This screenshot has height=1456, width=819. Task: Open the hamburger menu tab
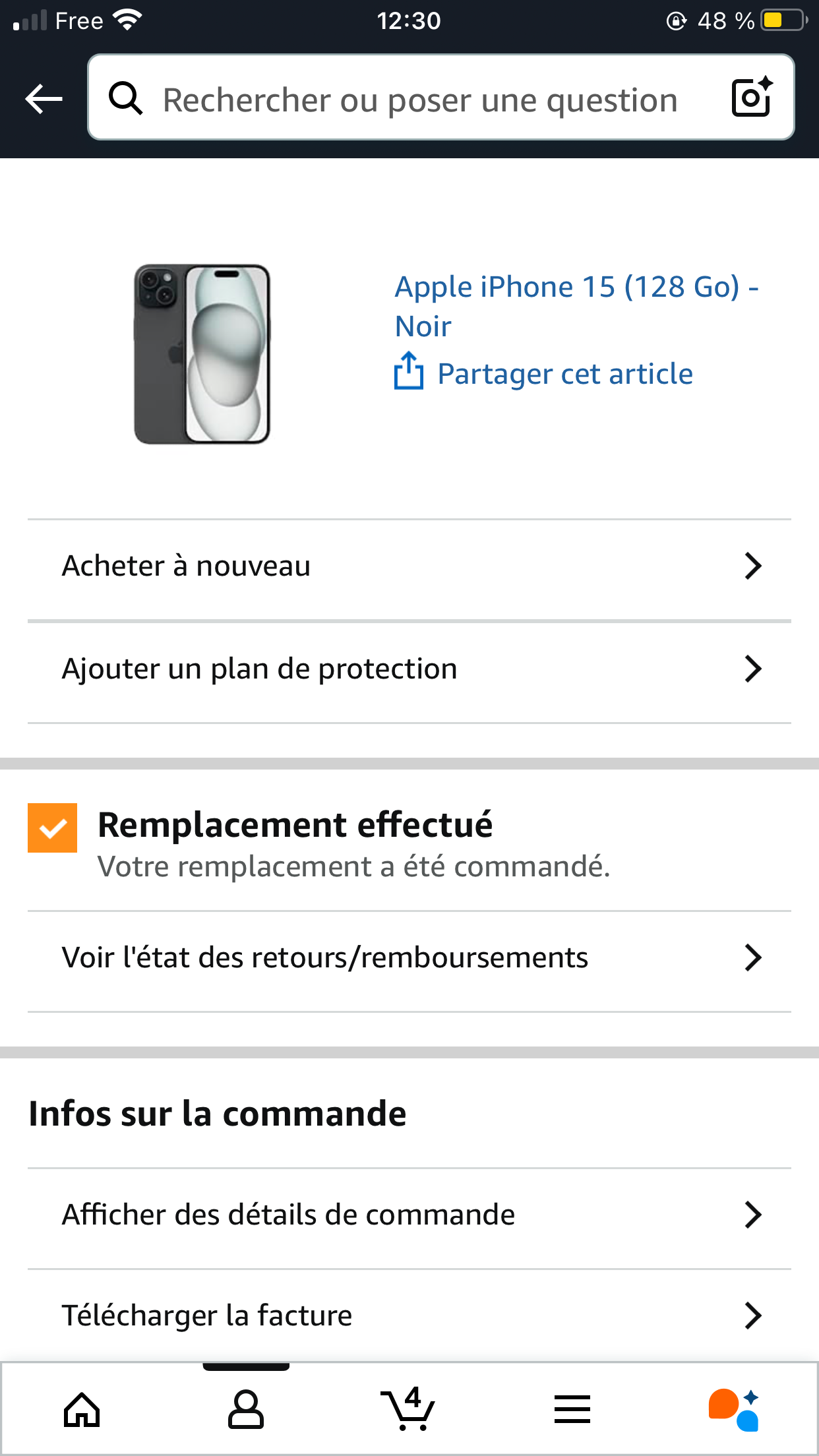572,1409
